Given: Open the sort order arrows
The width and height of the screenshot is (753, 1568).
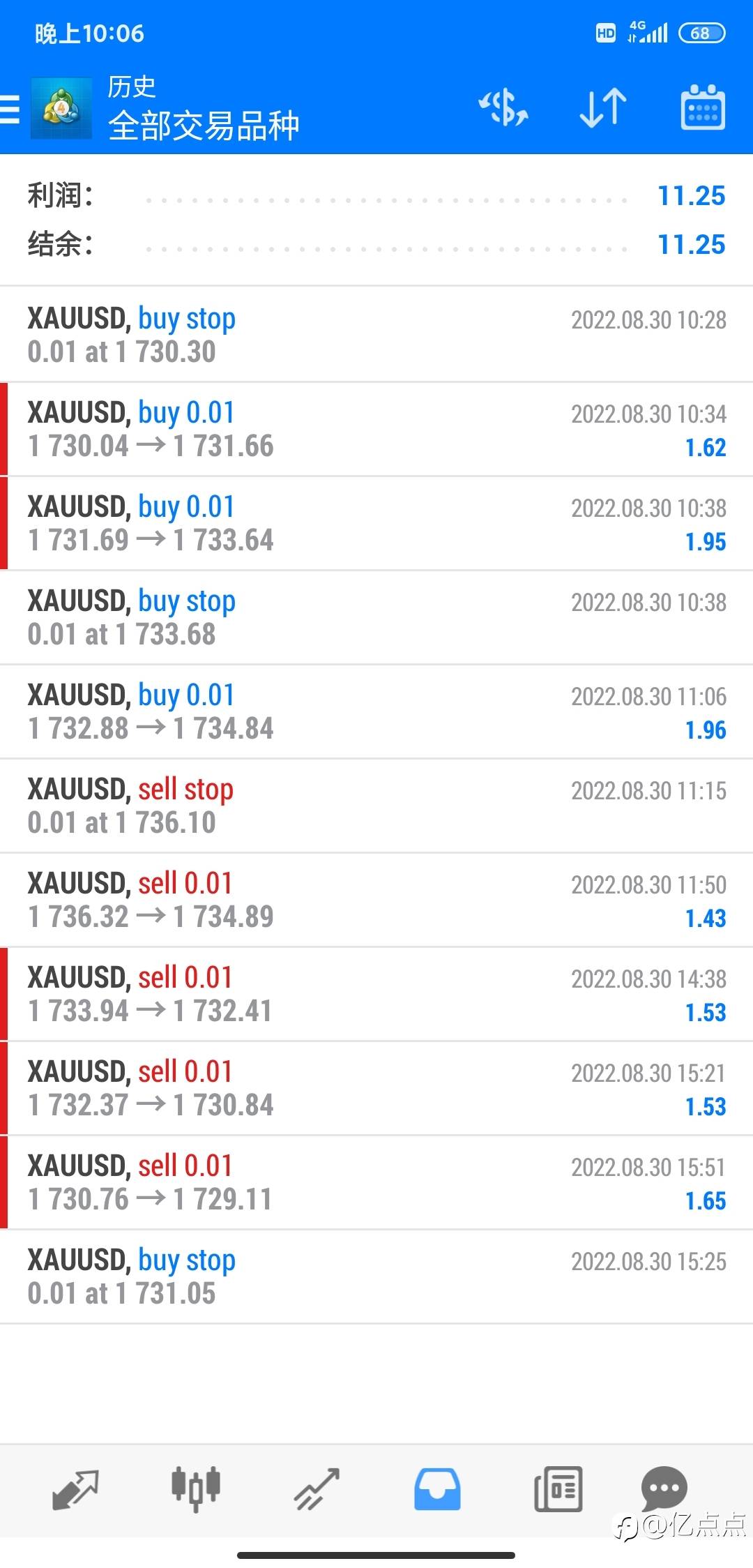Looking at the screenshot, I should [x=603, y=108].
